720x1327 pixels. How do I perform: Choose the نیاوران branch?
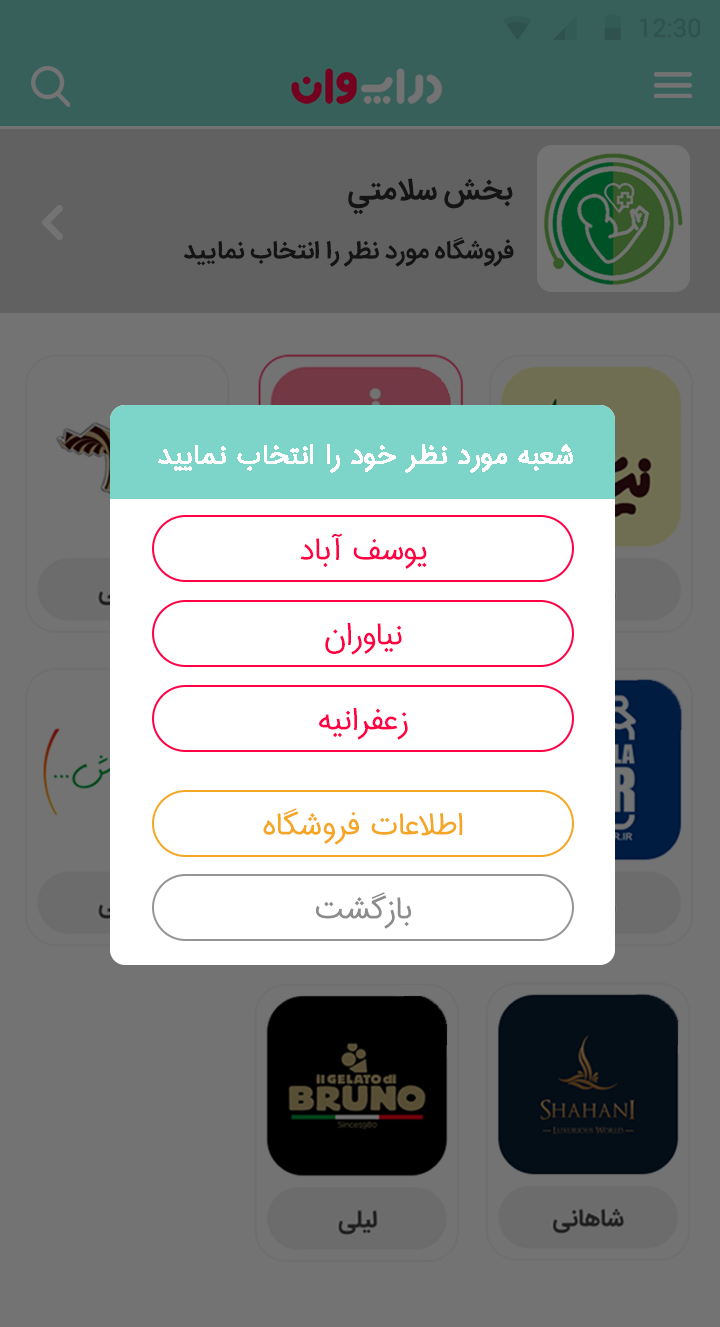point(362,633)
